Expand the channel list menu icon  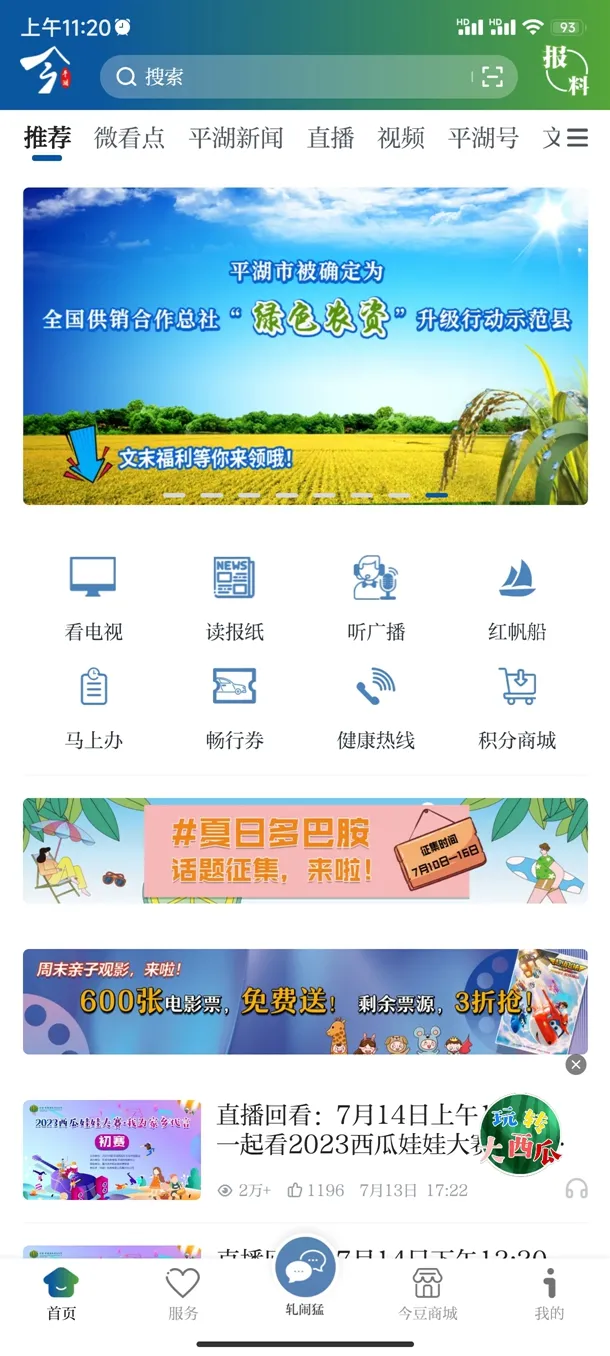coord(578,138)
